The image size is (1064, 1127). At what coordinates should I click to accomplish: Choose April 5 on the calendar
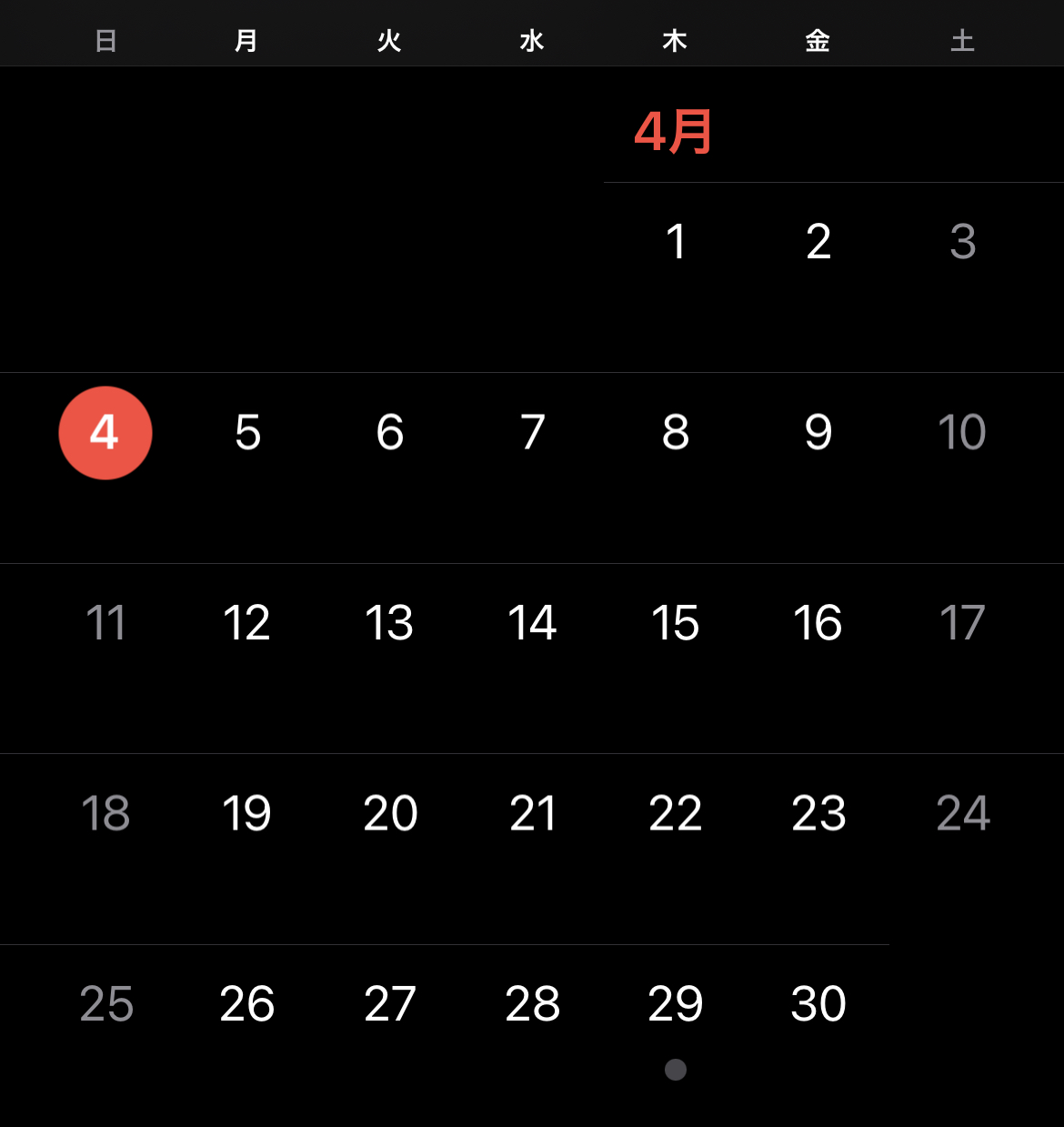247,433
